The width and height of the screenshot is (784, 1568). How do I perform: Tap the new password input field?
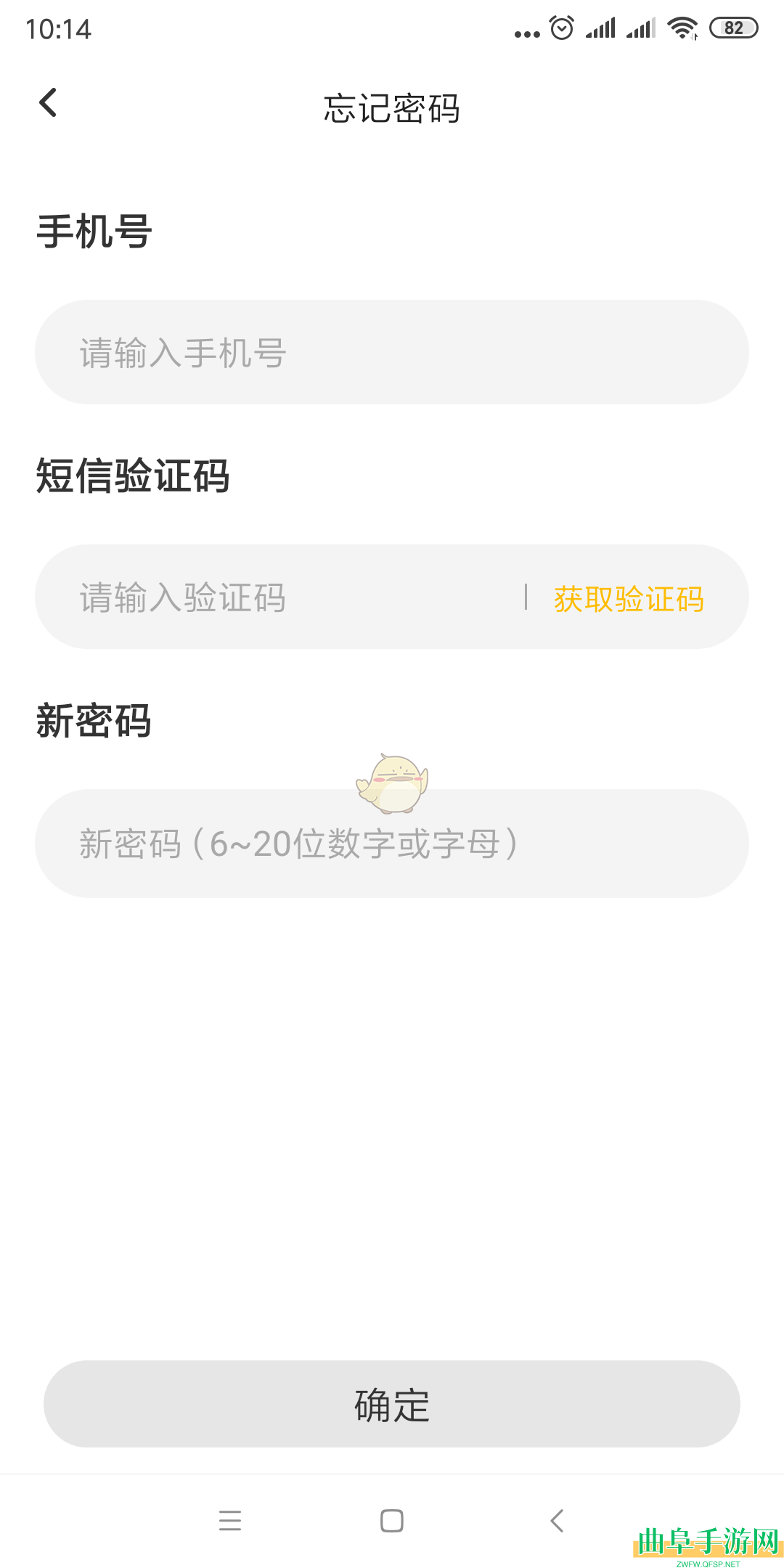[392, 842]
